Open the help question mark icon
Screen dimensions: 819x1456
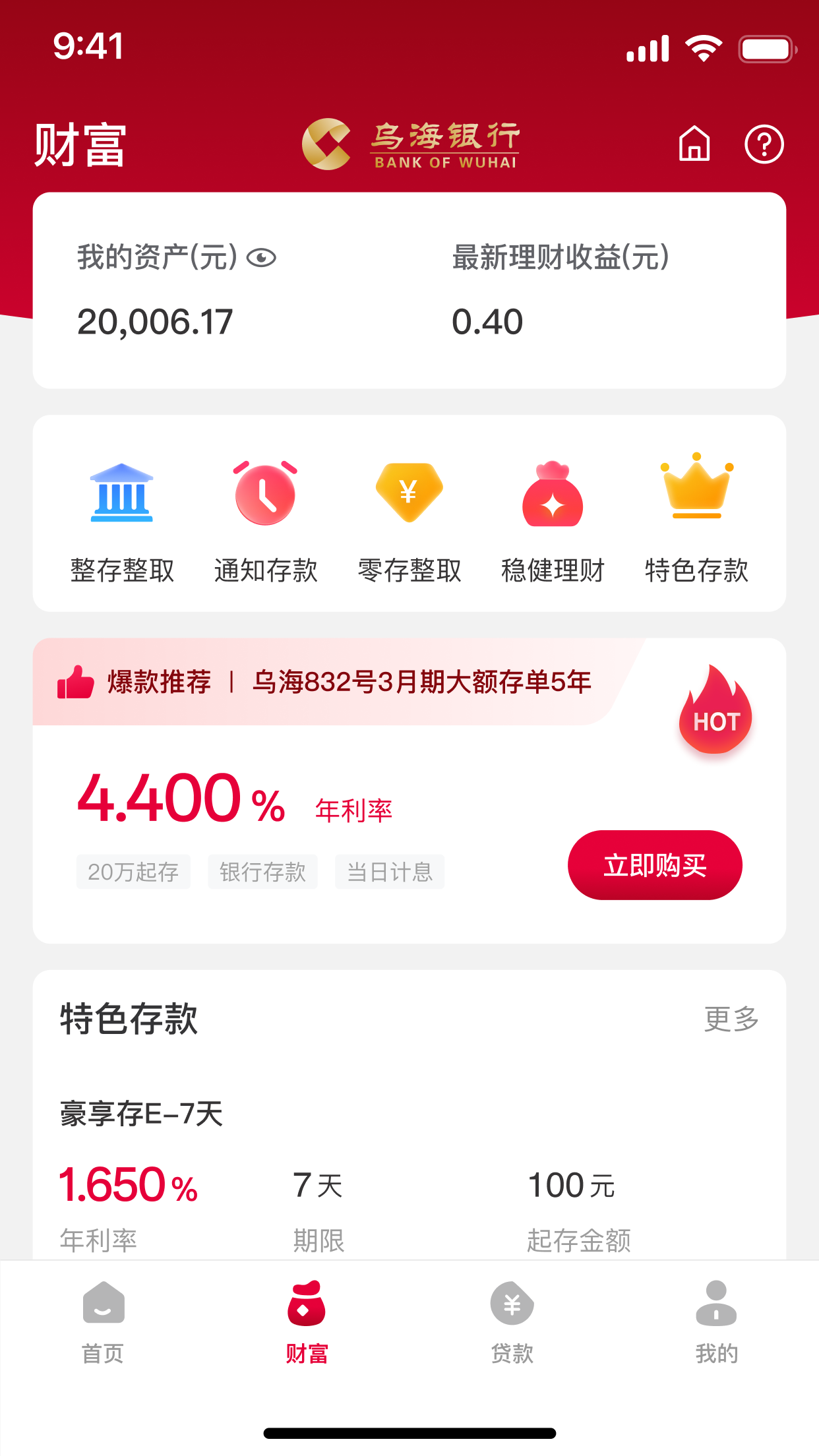764,144
